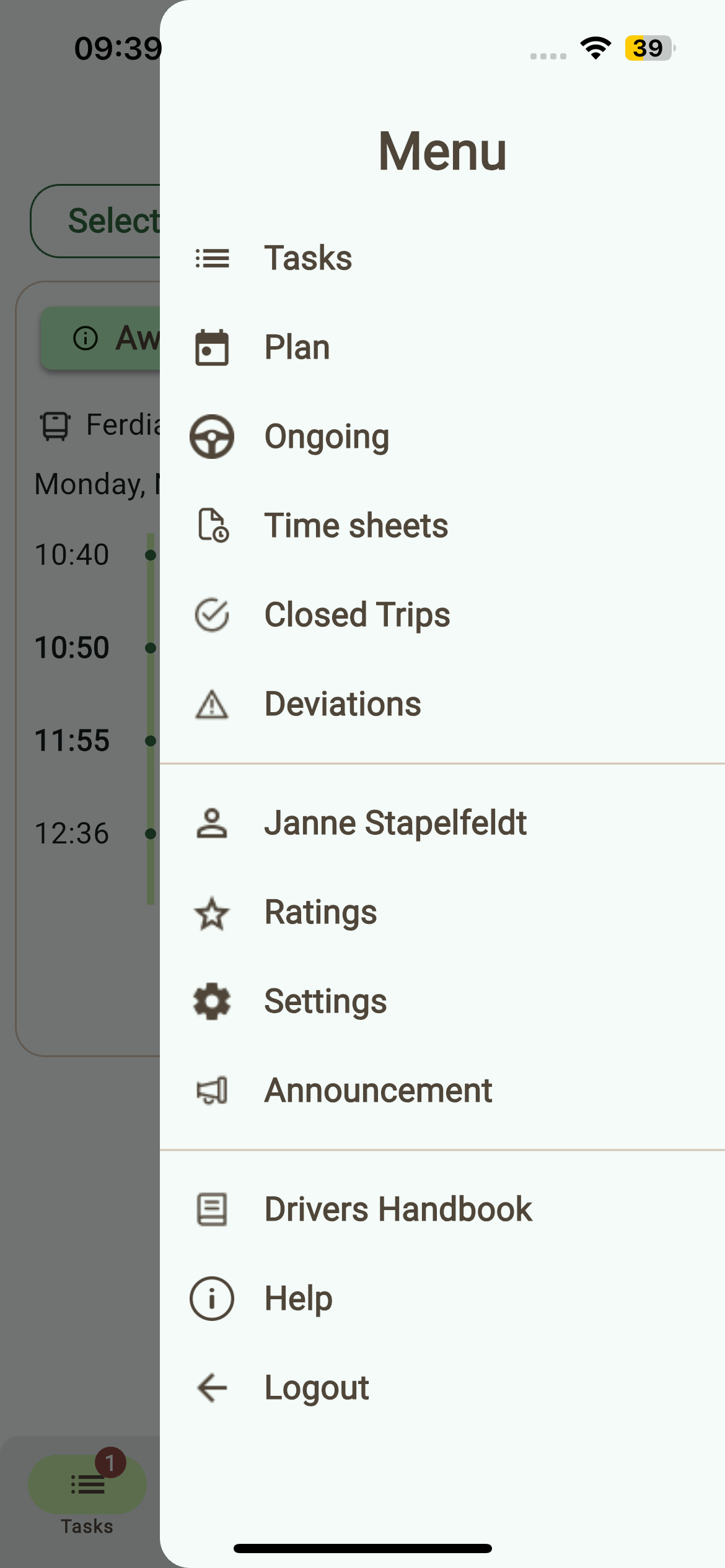View Time sheets
Viewport: 725px width, 1568px height.
coord(356,526)
